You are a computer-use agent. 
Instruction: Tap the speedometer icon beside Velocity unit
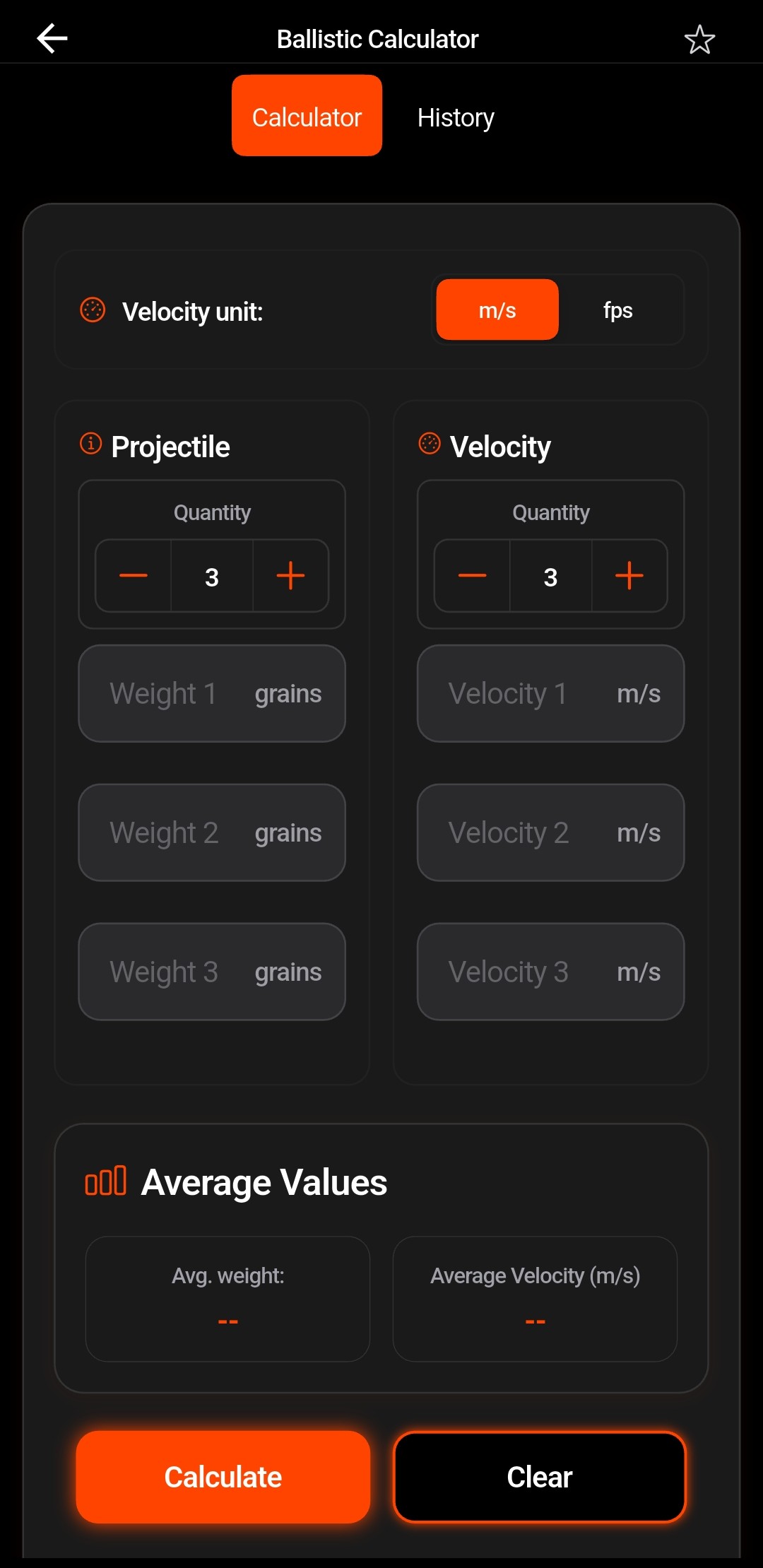(x=91, y=310)
